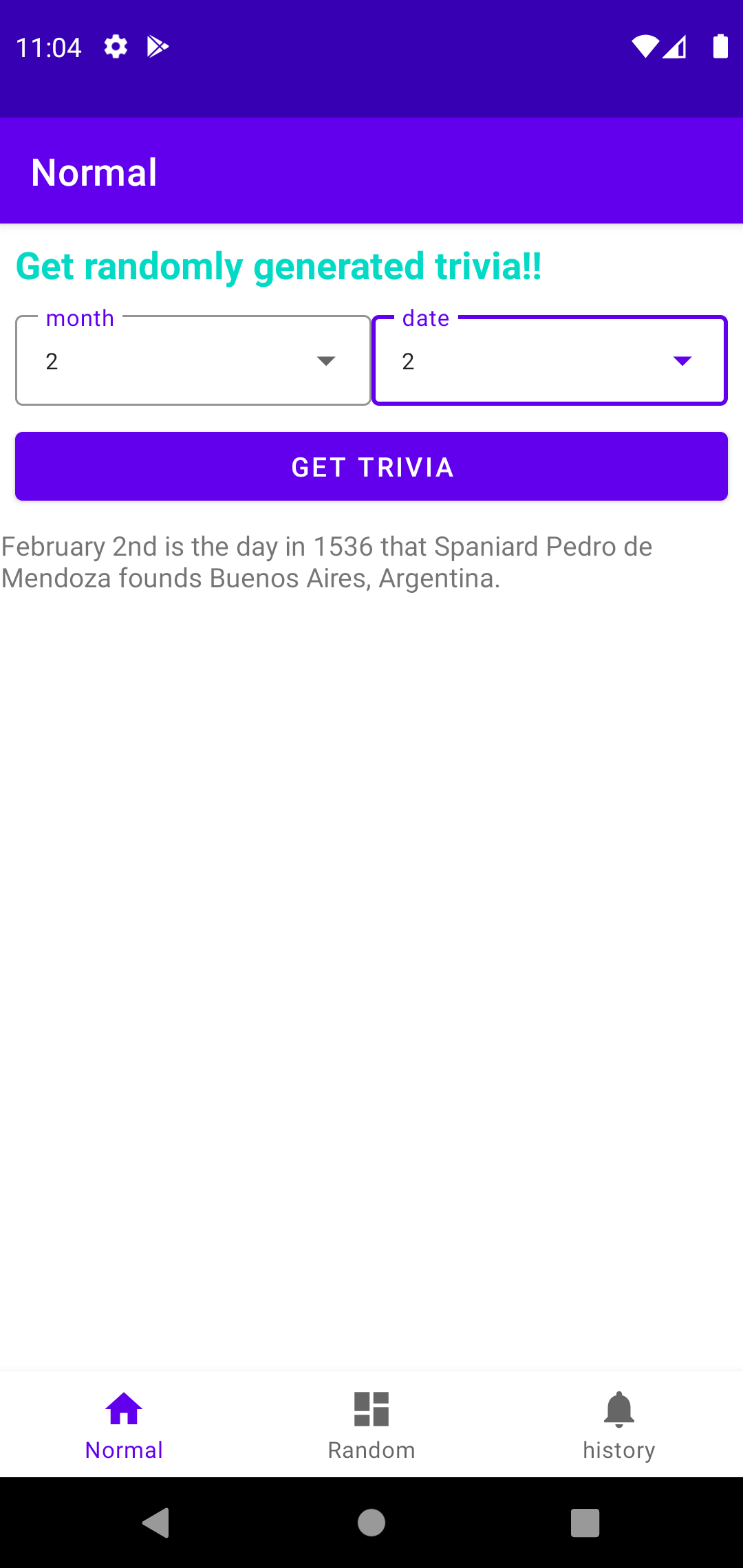Viewport: 743px width, 1568px height.
Task: Click the Wi-Fi icon in the status bar
Action: [645, 46]
